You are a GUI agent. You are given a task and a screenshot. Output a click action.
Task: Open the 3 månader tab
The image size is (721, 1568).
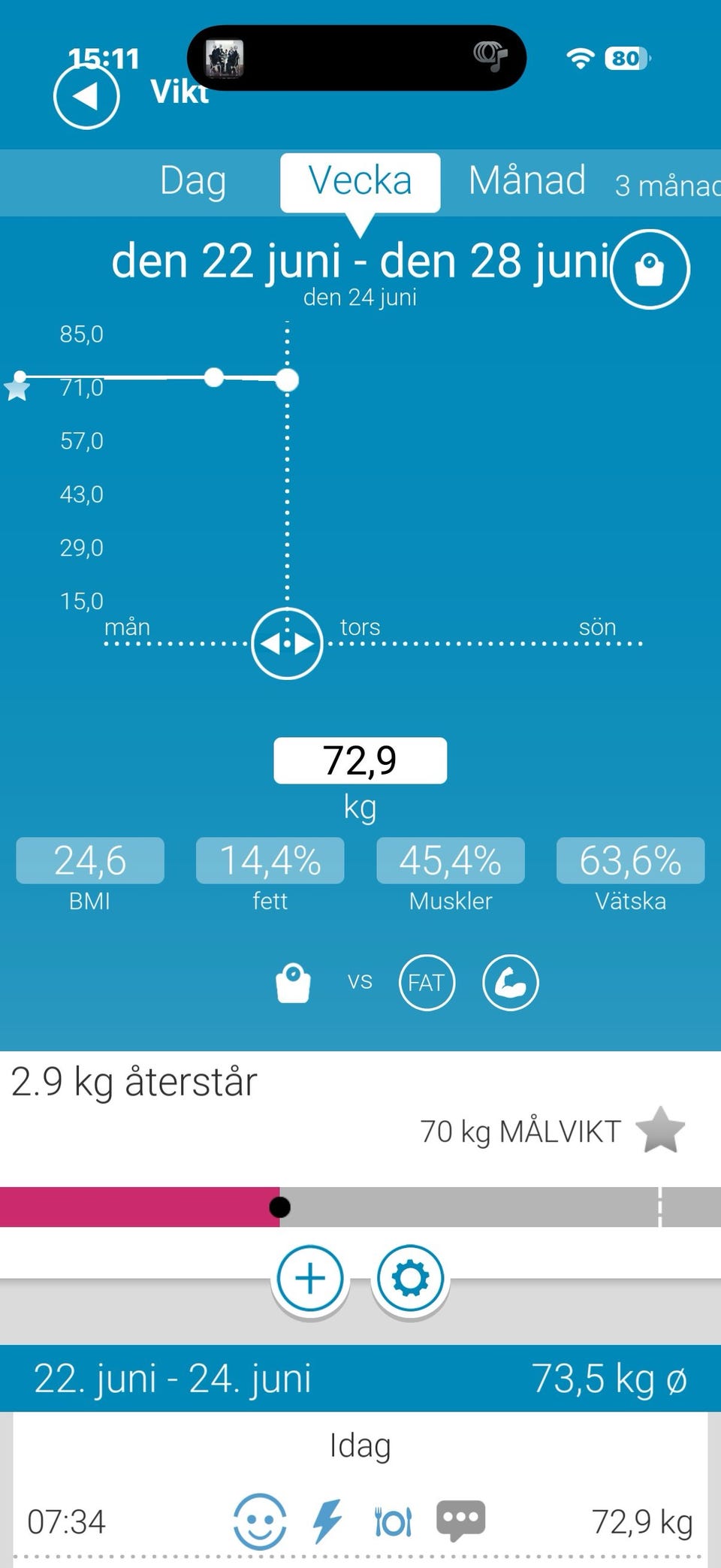[667, 185]
